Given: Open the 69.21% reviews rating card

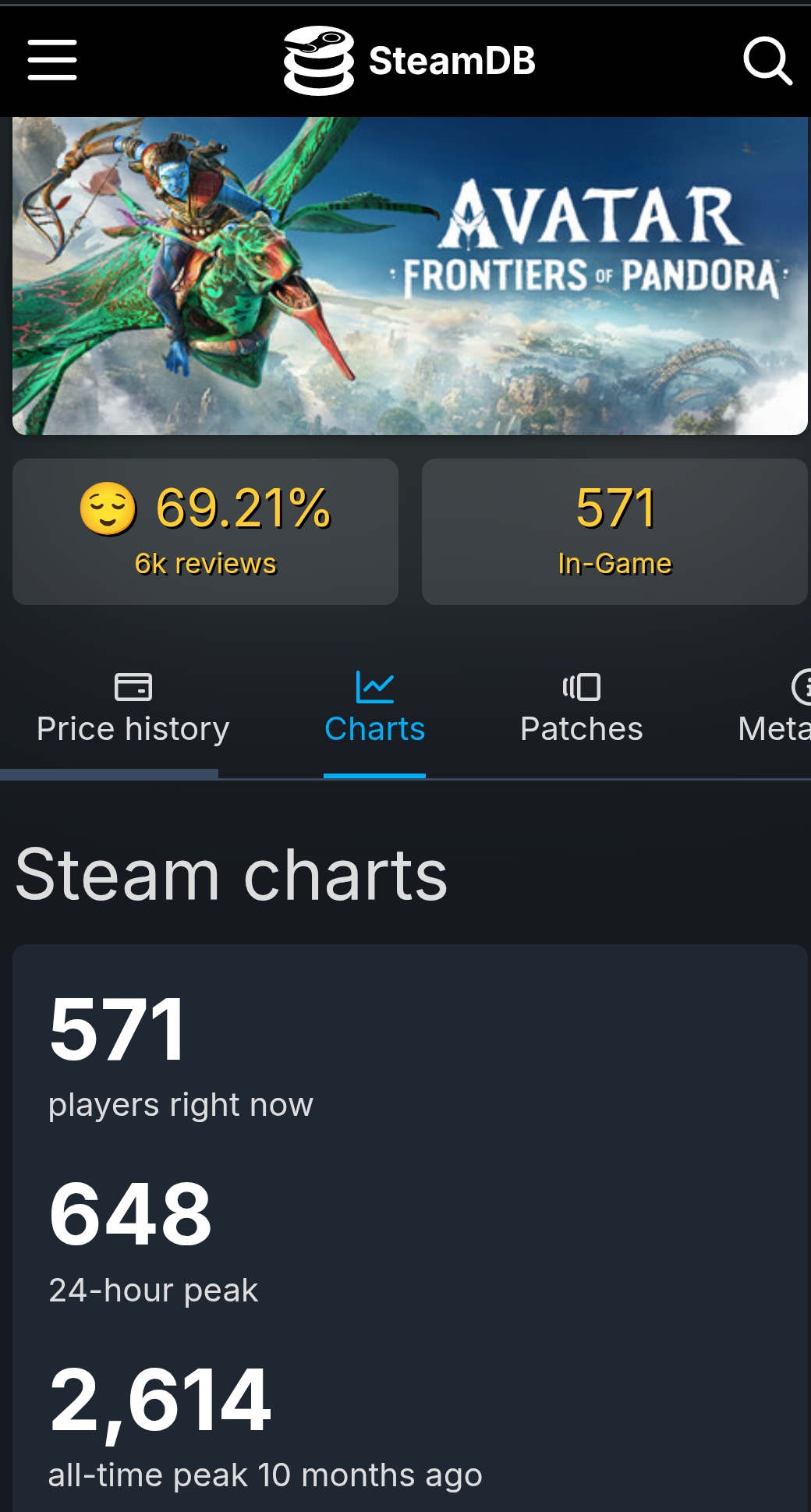Looking at the screenshot, I should pyautogui.click(x=205, y=532).
